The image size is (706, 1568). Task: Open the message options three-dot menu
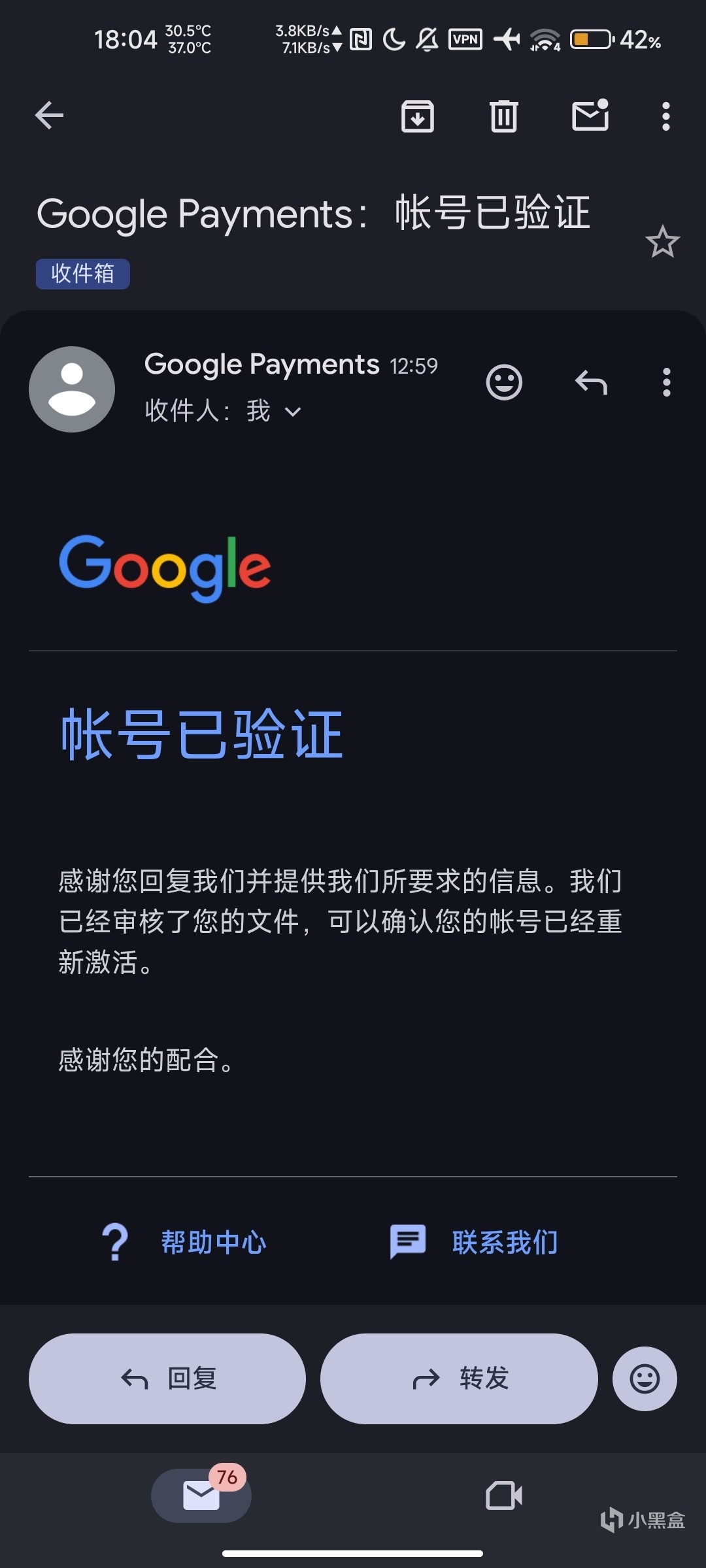click(x=666, y=382)
